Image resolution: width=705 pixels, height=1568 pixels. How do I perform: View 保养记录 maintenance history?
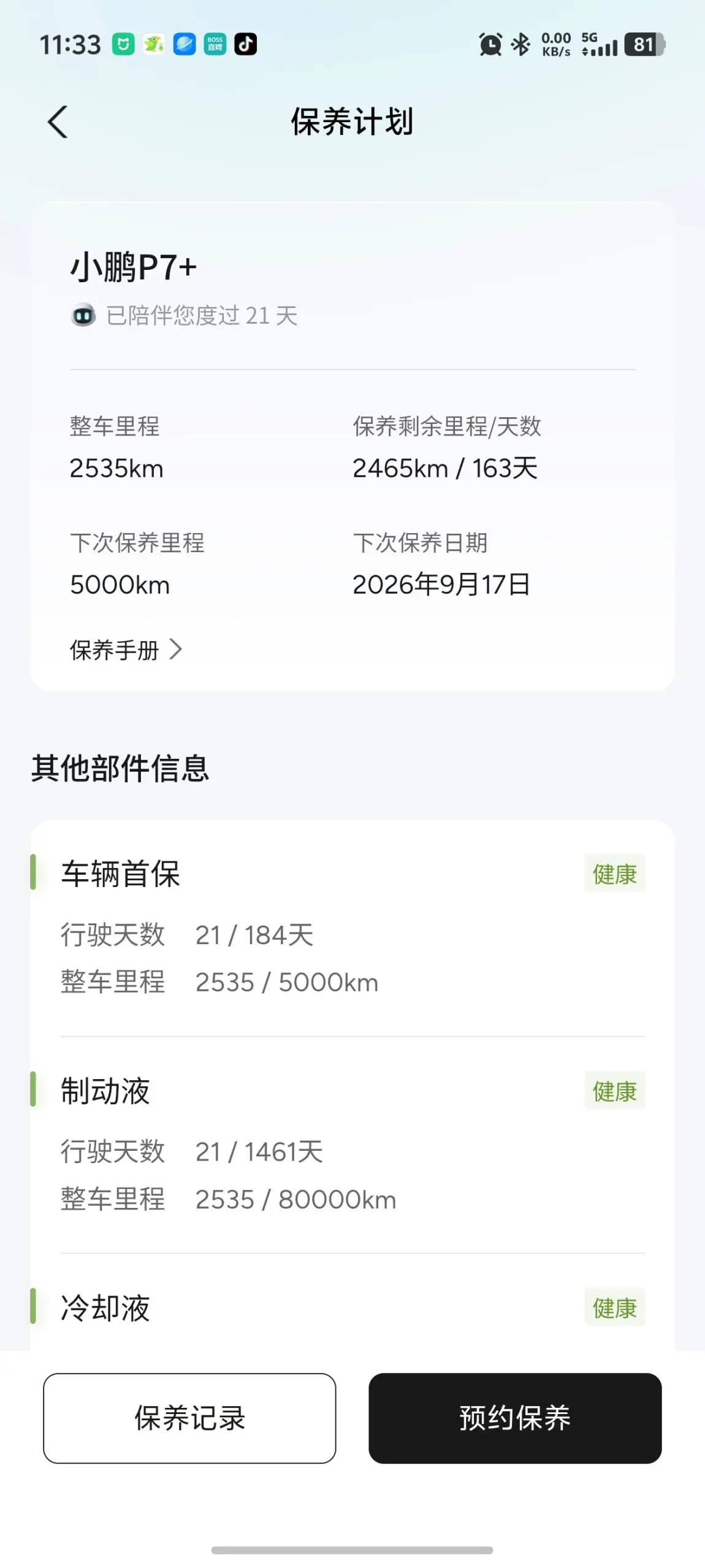(189, 1418)
